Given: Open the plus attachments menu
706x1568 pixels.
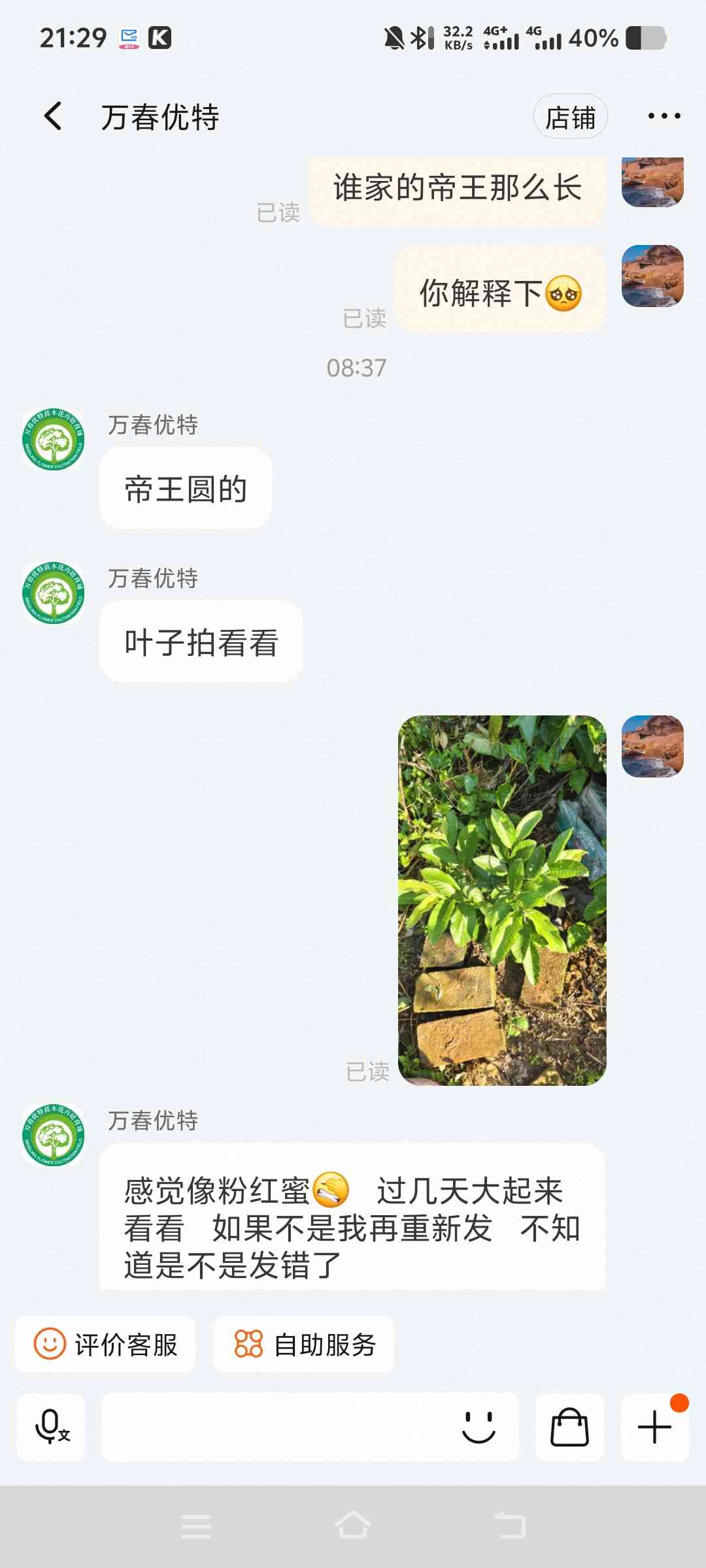Looking at the screenshot, I should click(x=654, y=1427).
